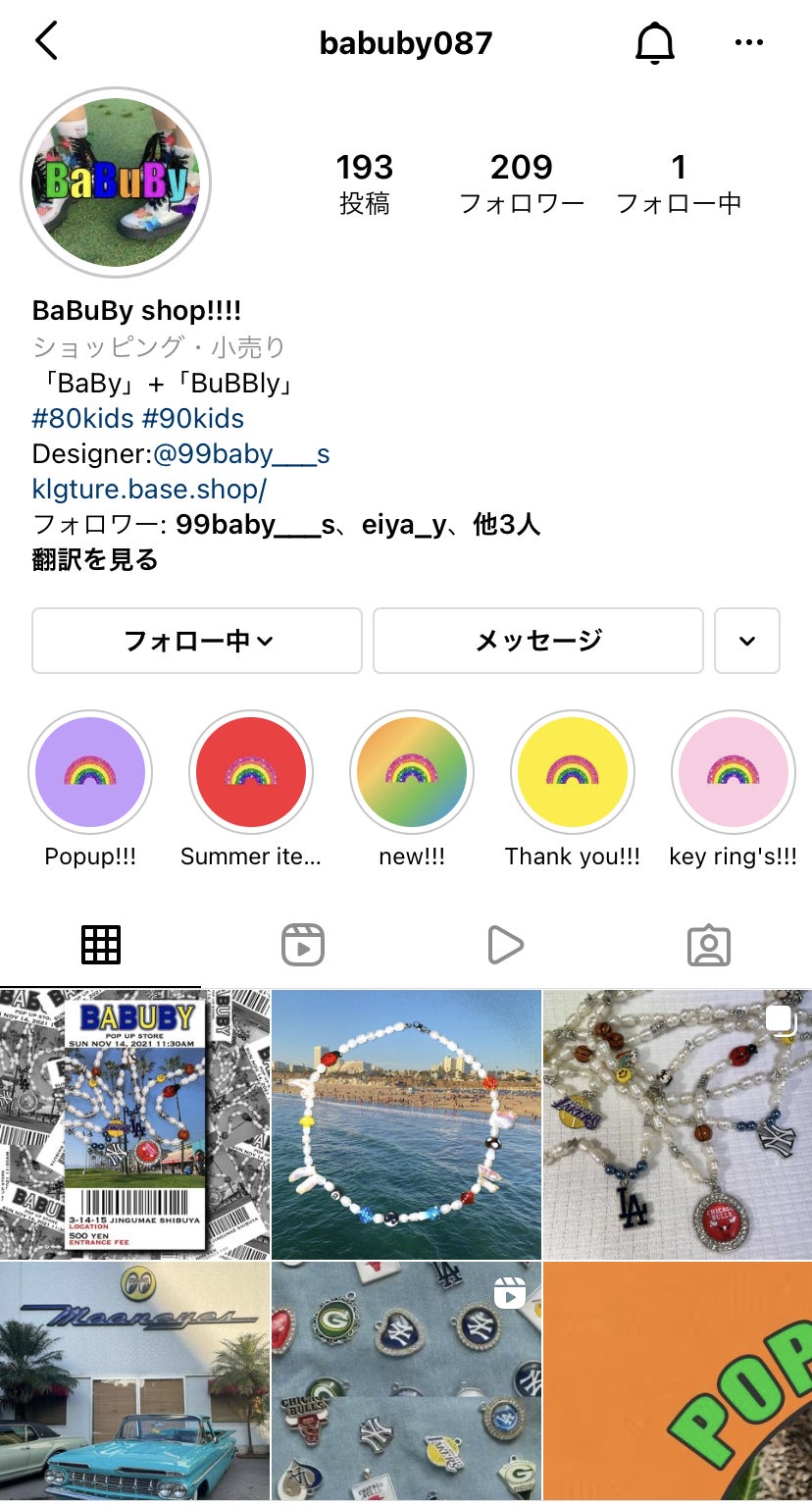This screenshot has width=812, height=1505.
Task: View the BaBuBy profile picture
Action: click(x=116, y=182)
